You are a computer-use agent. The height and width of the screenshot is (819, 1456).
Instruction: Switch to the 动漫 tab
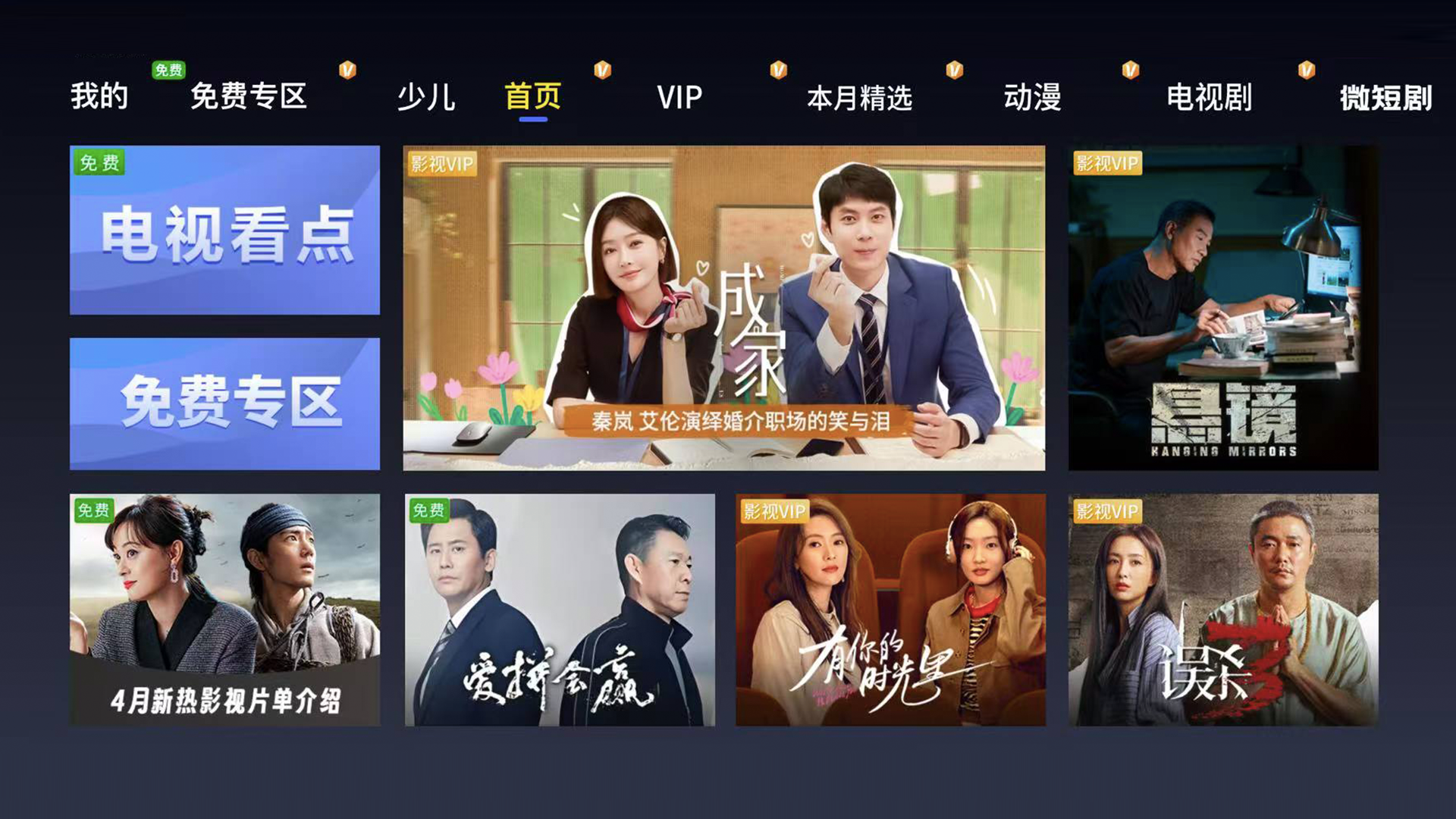pos(1032,97)
